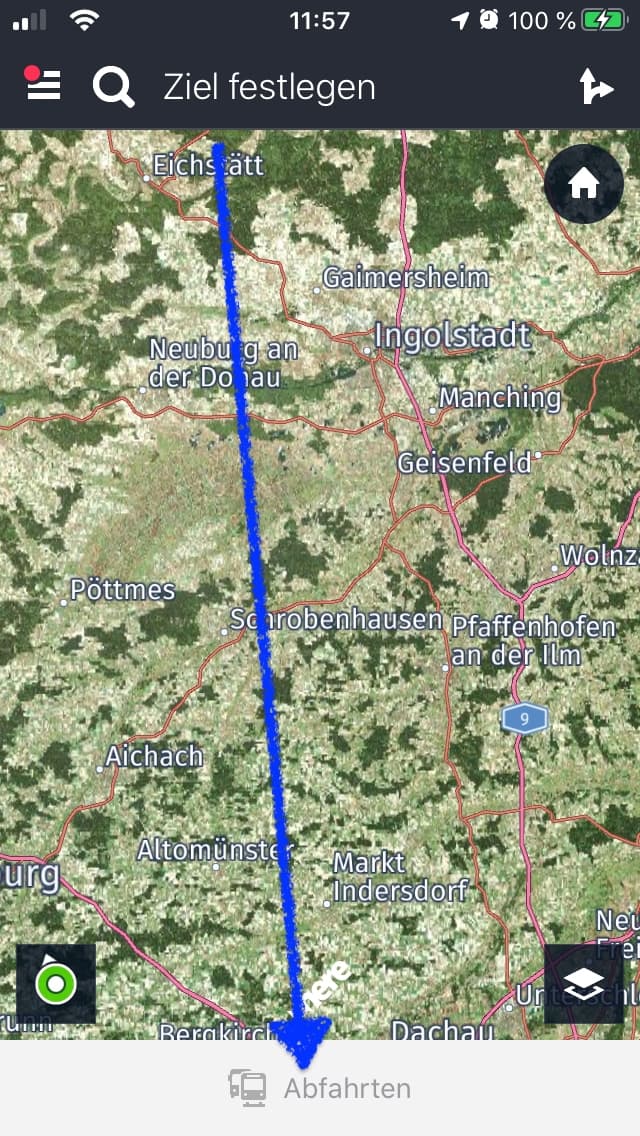The image size is (640, 1136).
Task: Center map on current position
Action: click(x=56, y=983)
